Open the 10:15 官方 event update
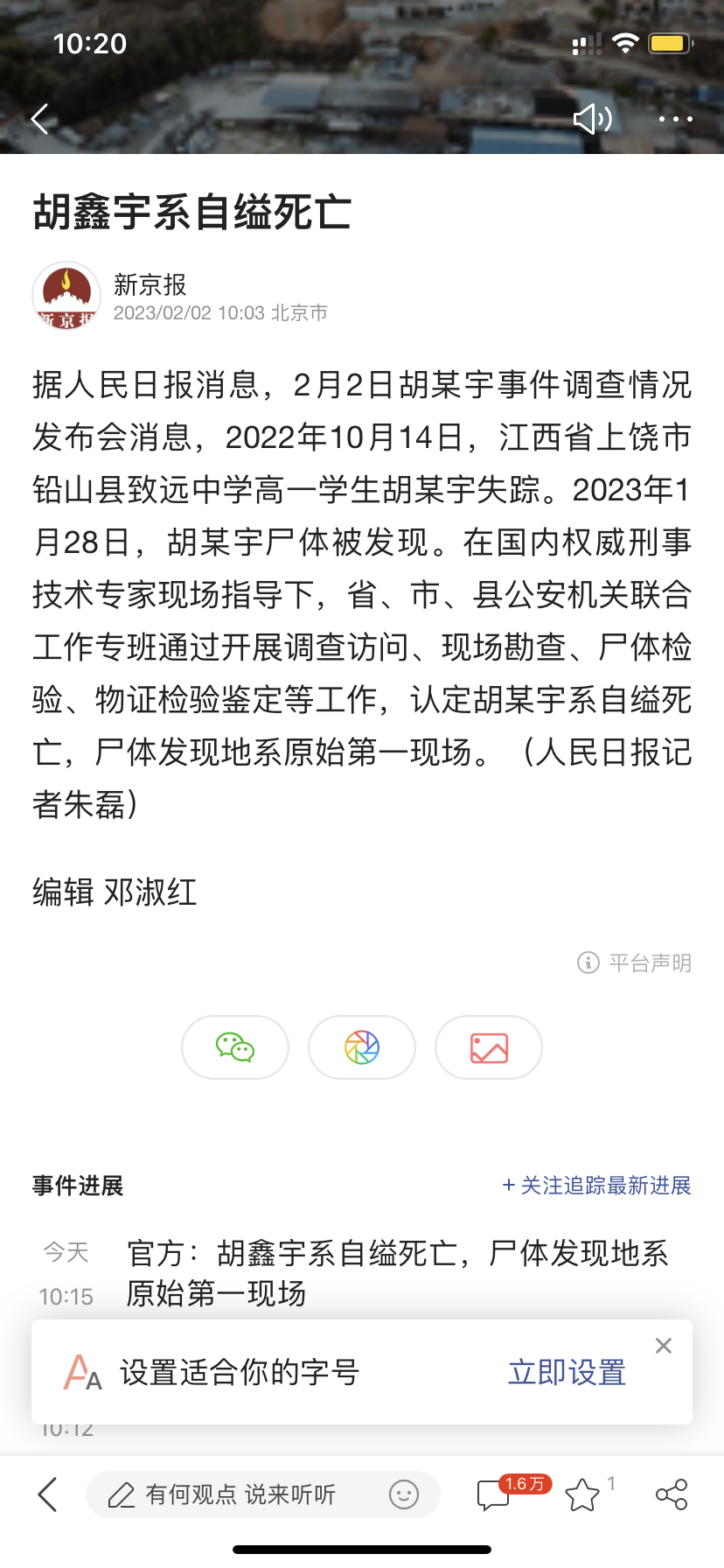Viewport: 724px width, 1568px height. tap(397, 1273)
